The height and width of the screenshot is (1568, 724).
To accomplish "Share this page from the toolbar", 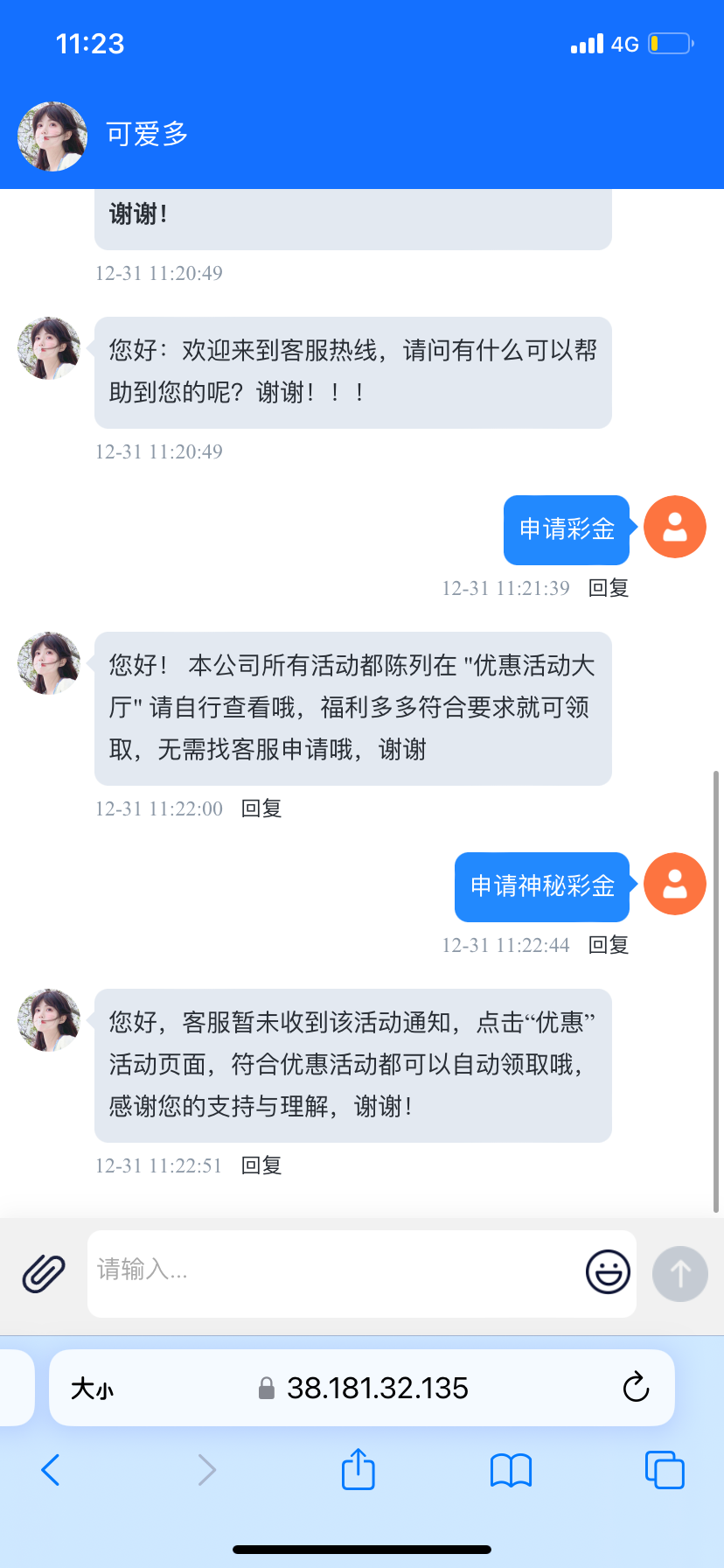I will click(359, 1469).
